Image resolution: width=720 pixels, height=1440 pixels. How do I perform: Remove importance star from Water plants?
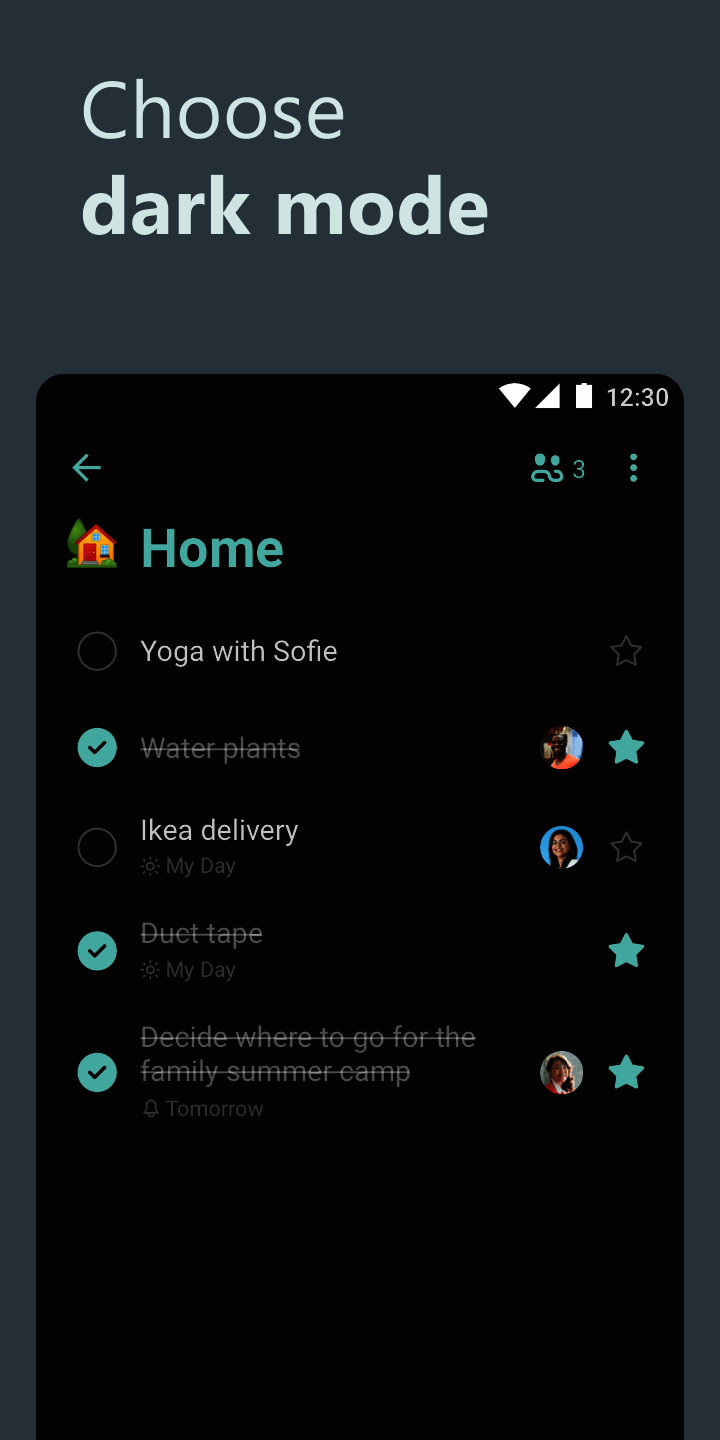point(626,747)
